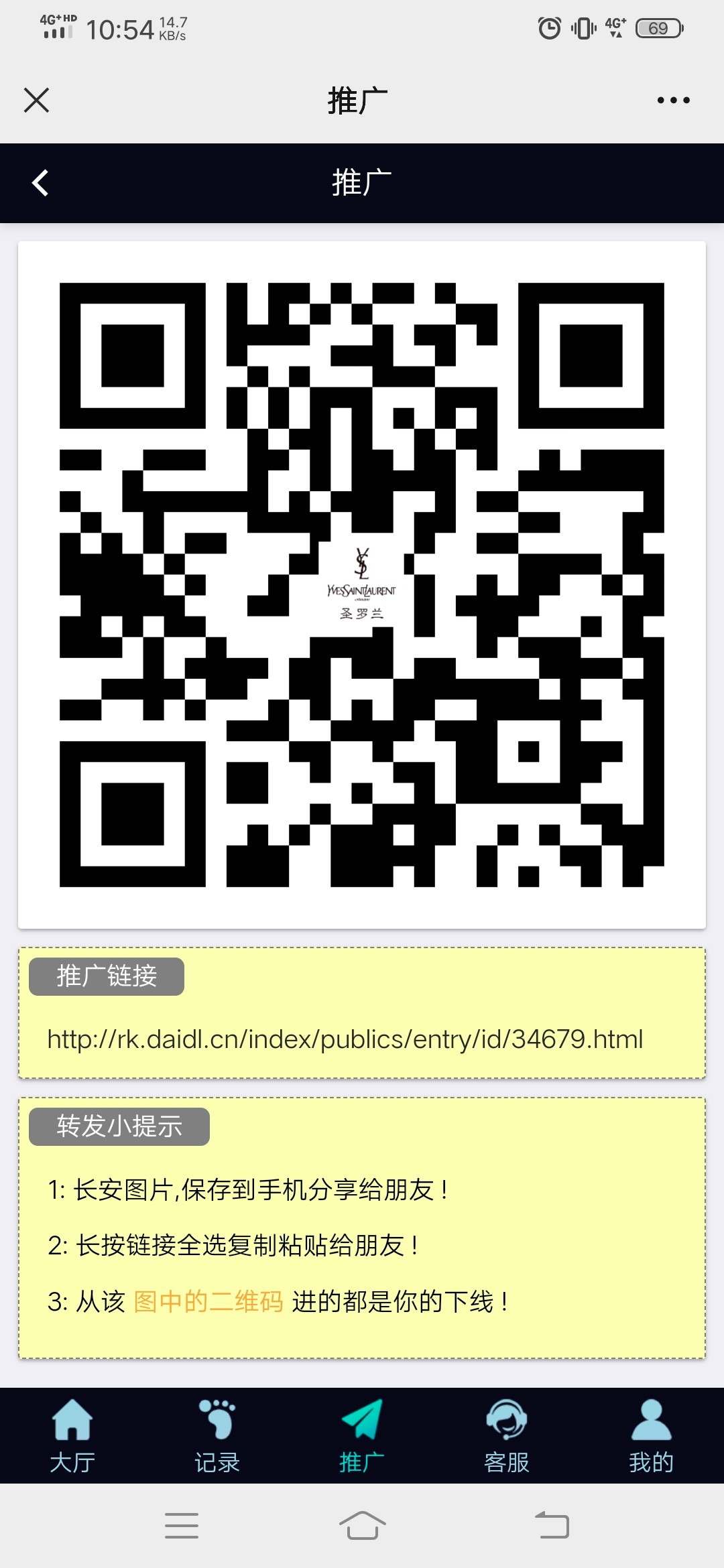The image size is (724, 1568).
Task: Go back using the dark header arrow
Action: tap(40, 182)
